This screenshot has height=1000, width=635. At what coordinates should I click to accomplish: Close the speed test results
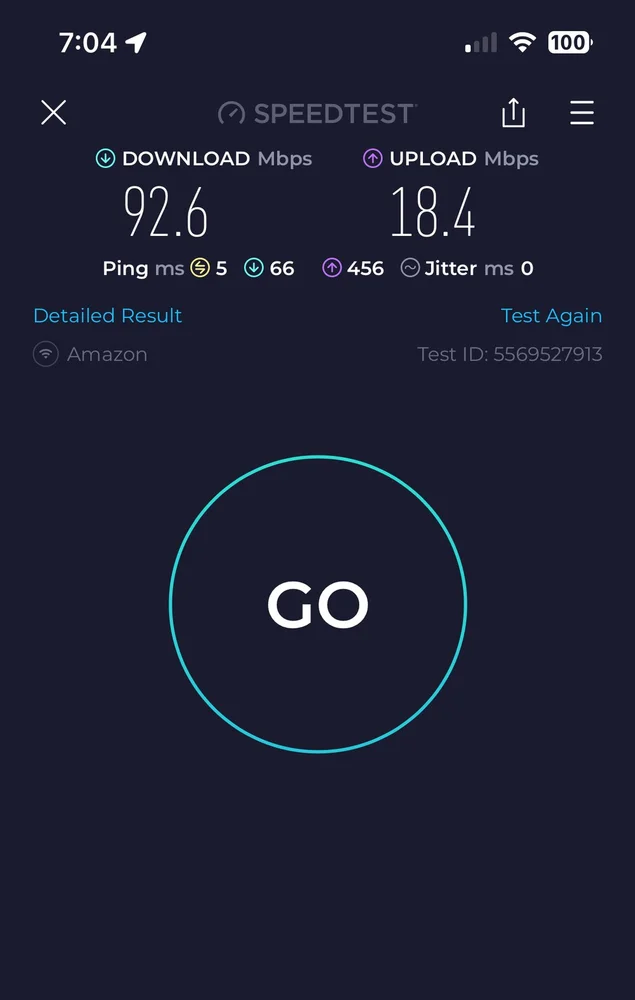(x=53, y=112)
